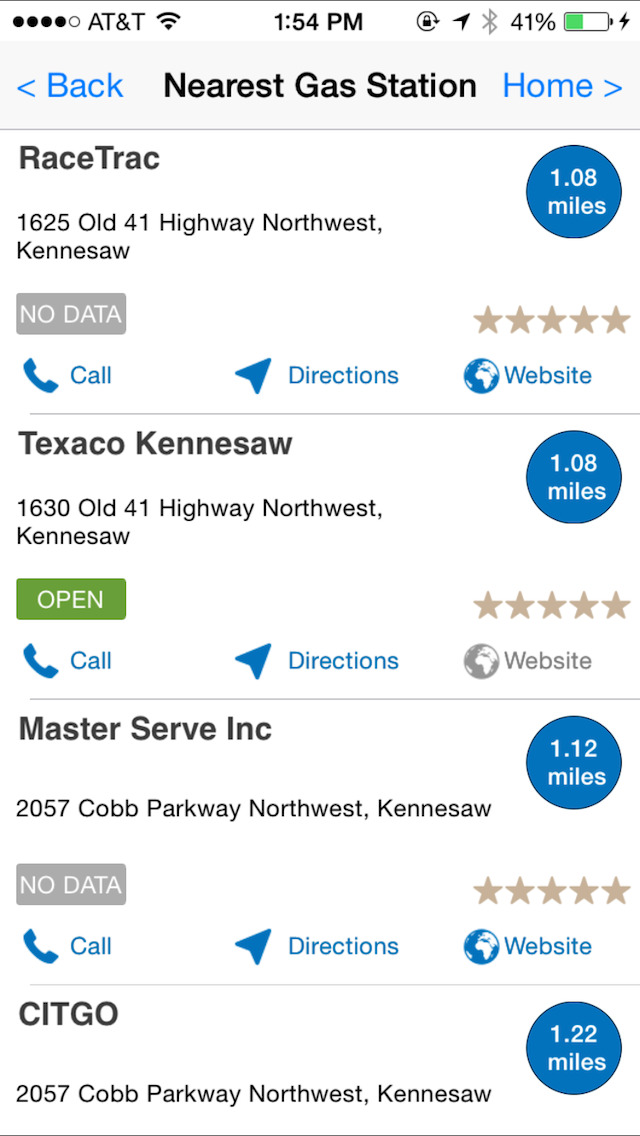Get directions to RaceTrac
Screen dimensions: 640x1136
(x=316, y=375)
